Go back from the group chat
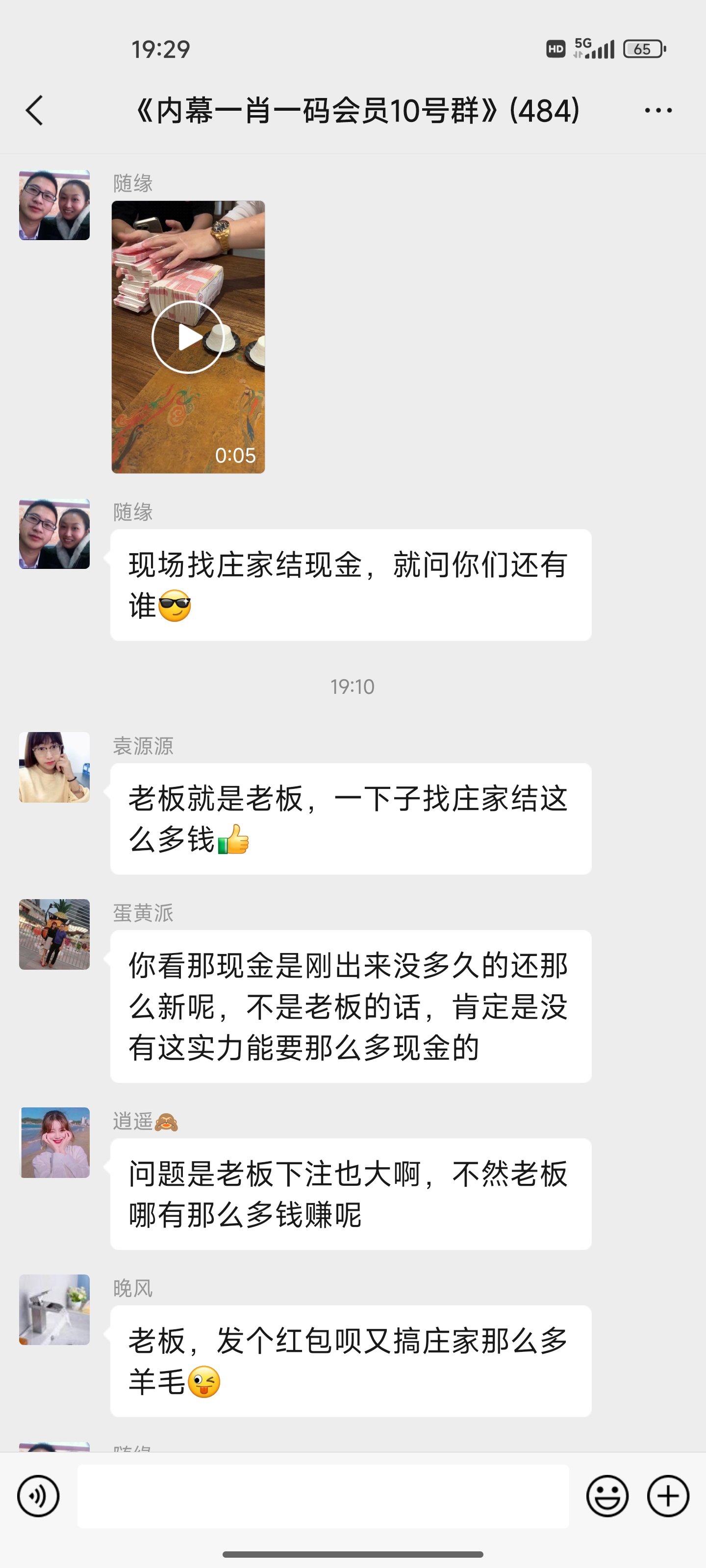The image size is (706, 1568). point(35,111)
